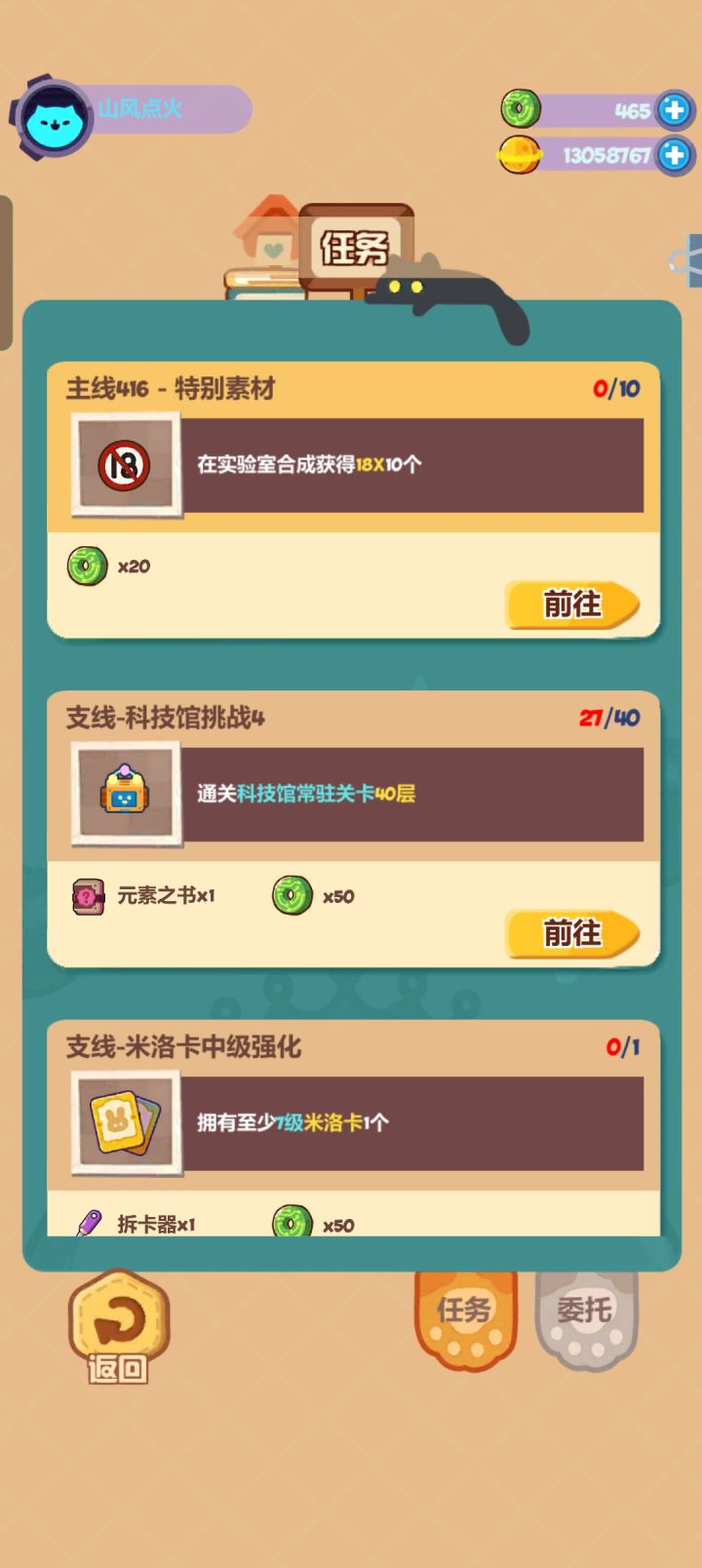The height and width of the screenshot is (1568, 702).
Task: Add coins via the lower plus button
Action: coord(675,153)
